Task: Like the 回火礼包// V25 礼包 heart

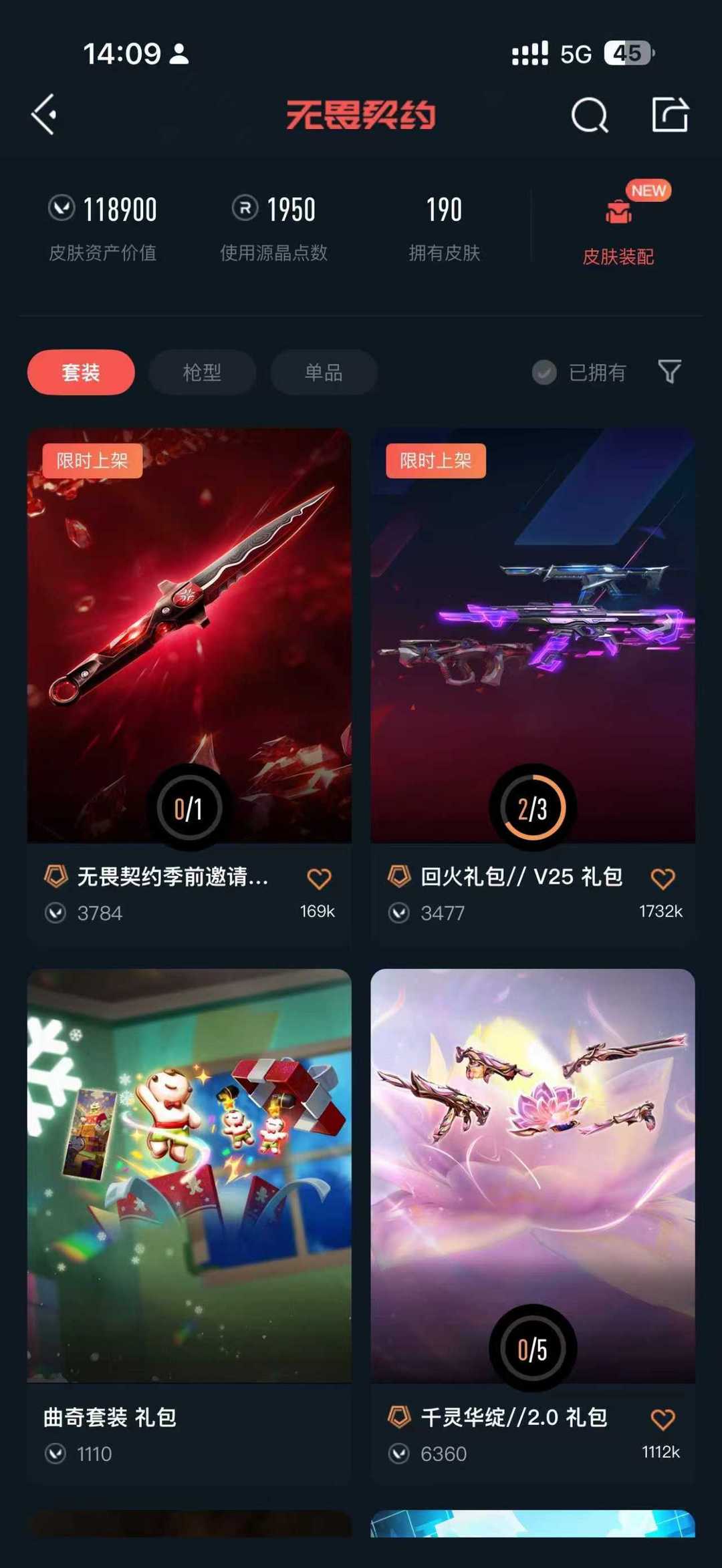Action: pyautogui.click(x=663, y=879)
